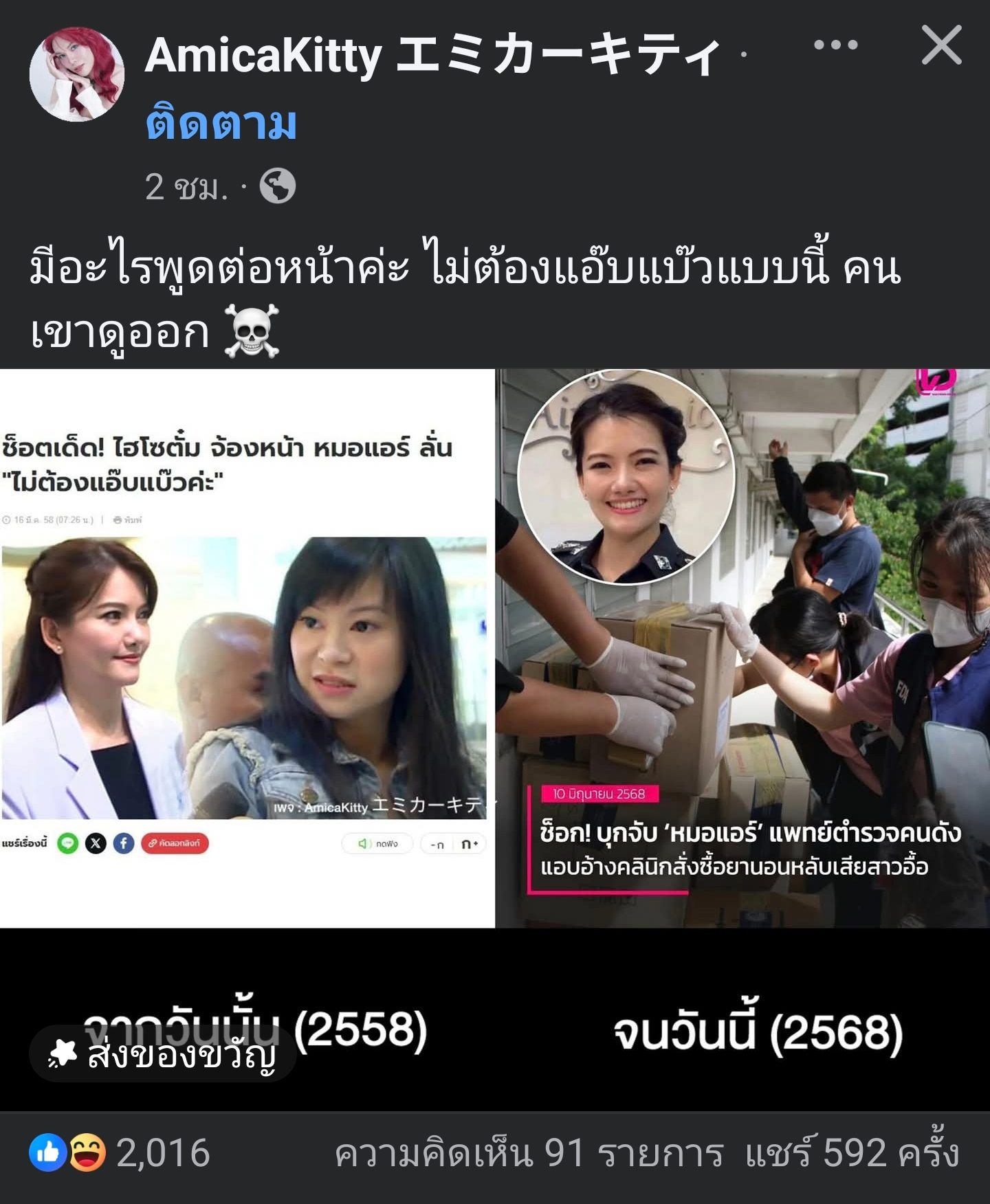Open AmicaKitty's profile picture
Image resolution: width=990 pixels, height=1204 pixels.
pos(76,74)
